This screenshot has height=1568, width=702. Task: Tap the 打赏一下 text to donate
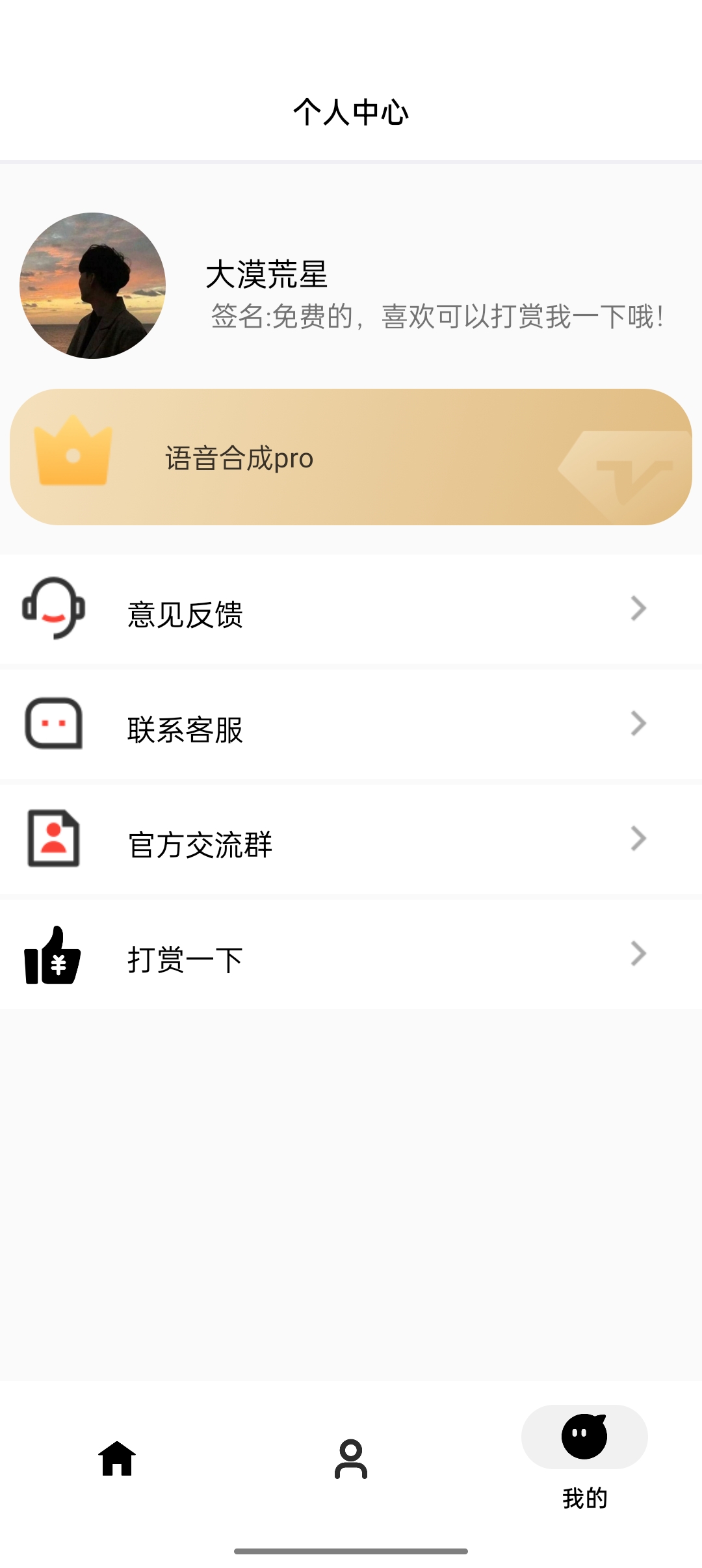(x=184, y=957)
